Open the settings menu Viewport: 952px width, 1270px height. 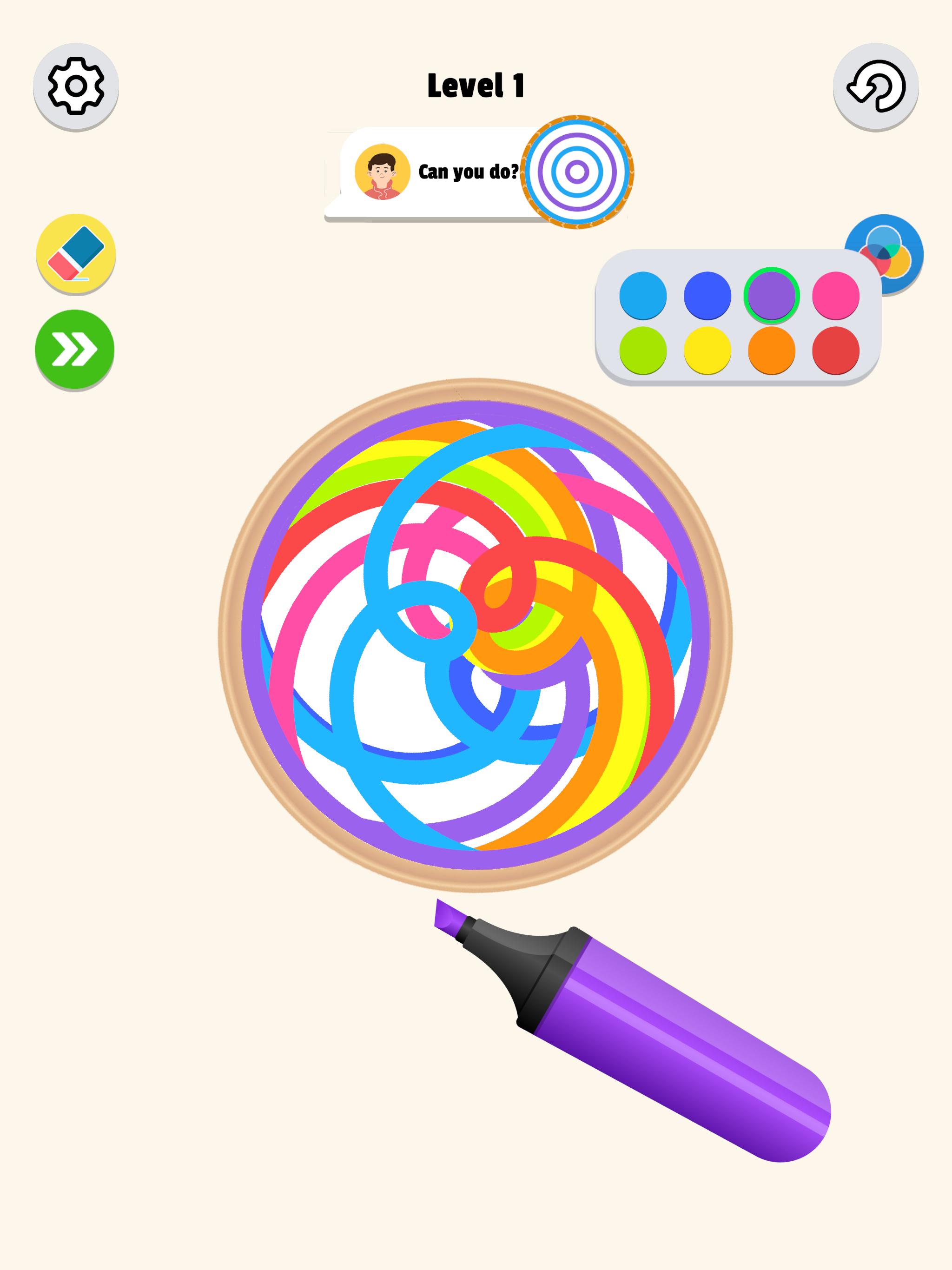(x=75, y=85)
